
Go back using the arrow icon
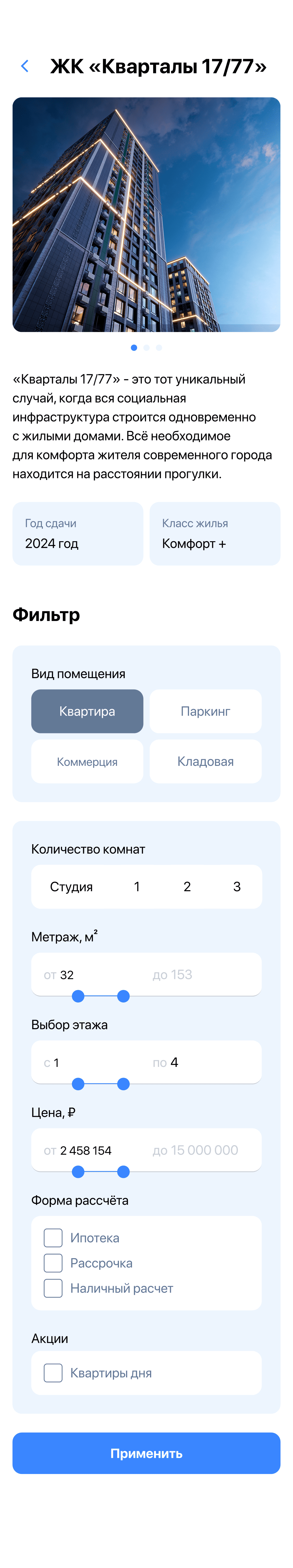tap(25, 66)
